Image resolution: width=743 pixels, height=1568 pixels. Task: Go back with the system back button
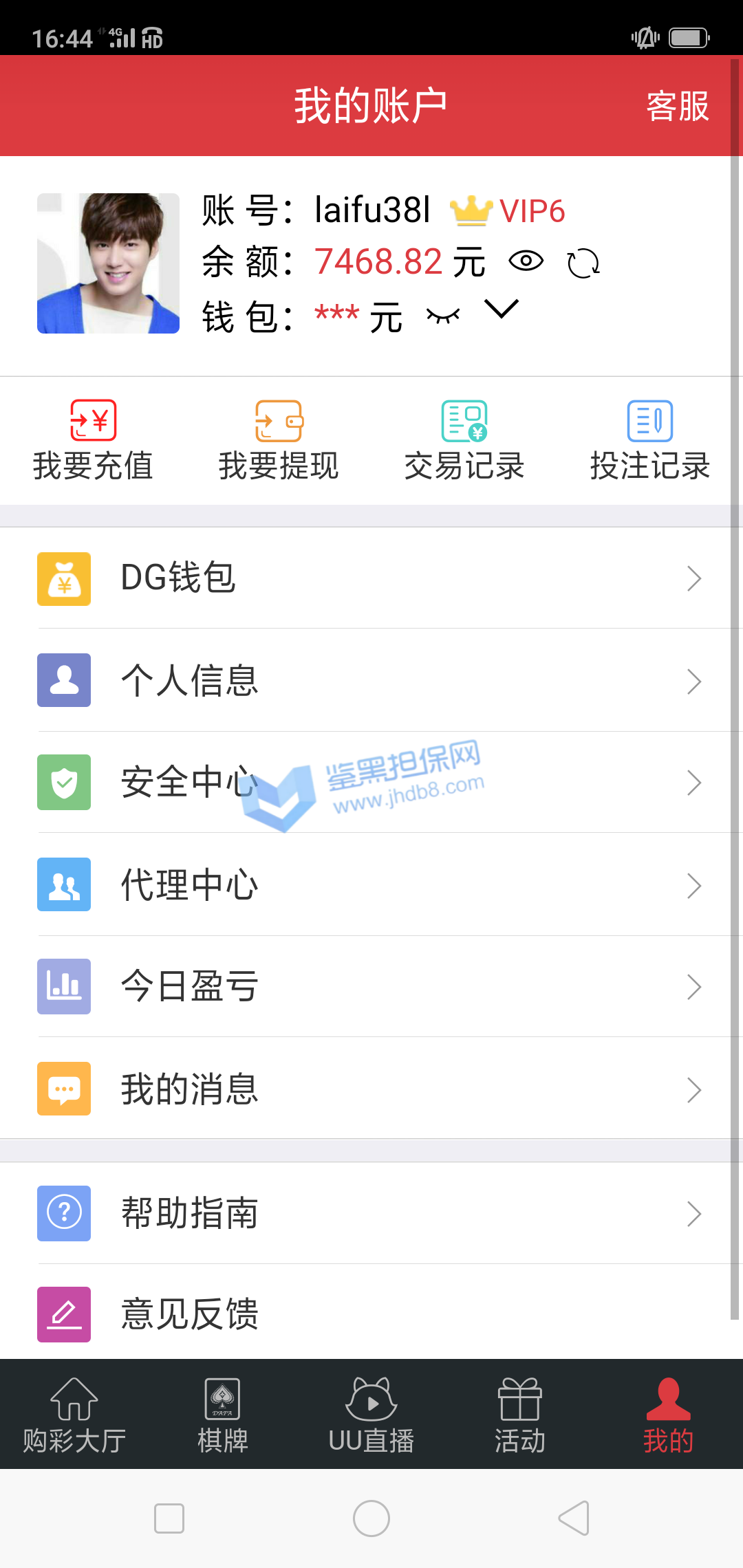pyautogui.click(x=574, y=1518)
